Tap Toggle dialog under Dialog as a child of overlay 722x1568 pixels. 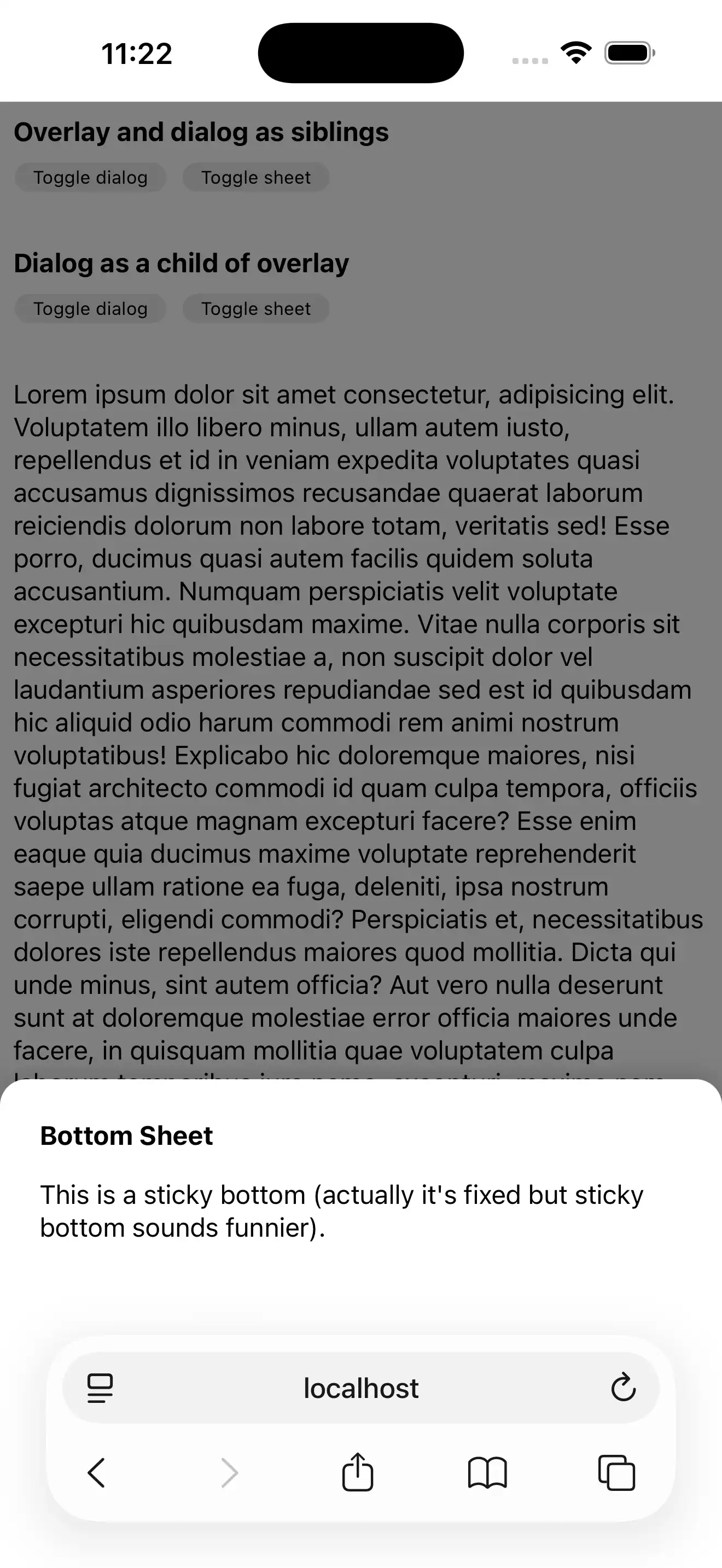click(x=90, y=308)
